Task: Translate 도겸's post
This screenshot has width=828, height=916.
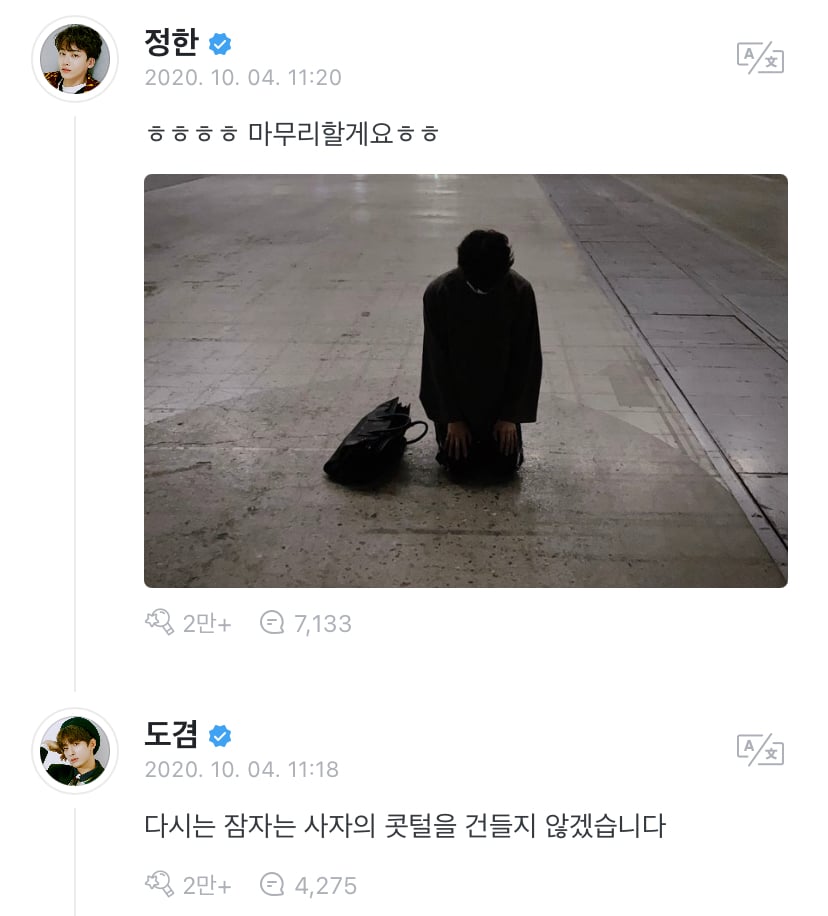Action: [x=759, y=750]
